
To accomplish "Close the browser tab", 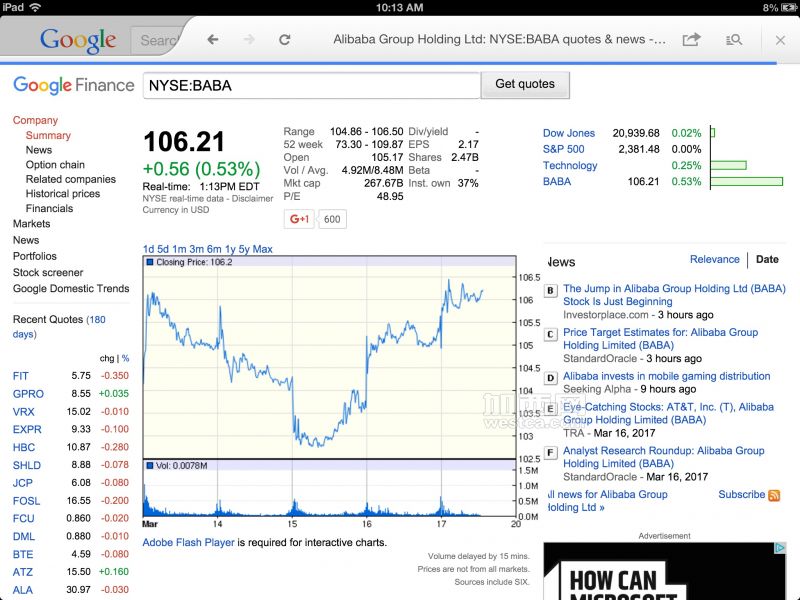I will [780, 40].
